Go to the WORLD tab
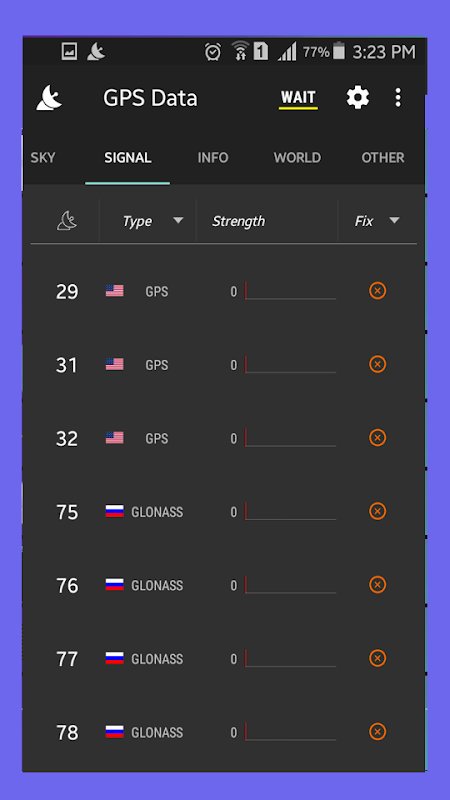This screenshot has width=450, height=800. (x=297, y=158)
